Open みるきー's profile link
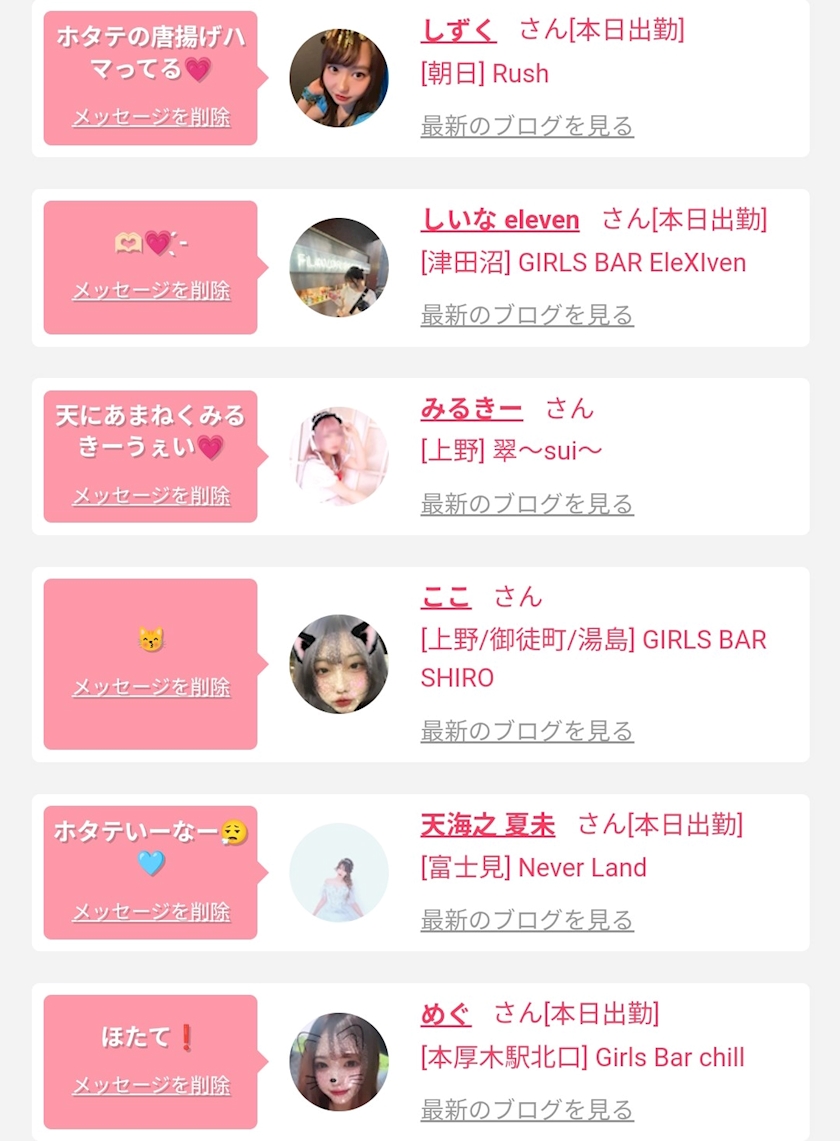The image size is (840, 1141). (x=472, y=409)
